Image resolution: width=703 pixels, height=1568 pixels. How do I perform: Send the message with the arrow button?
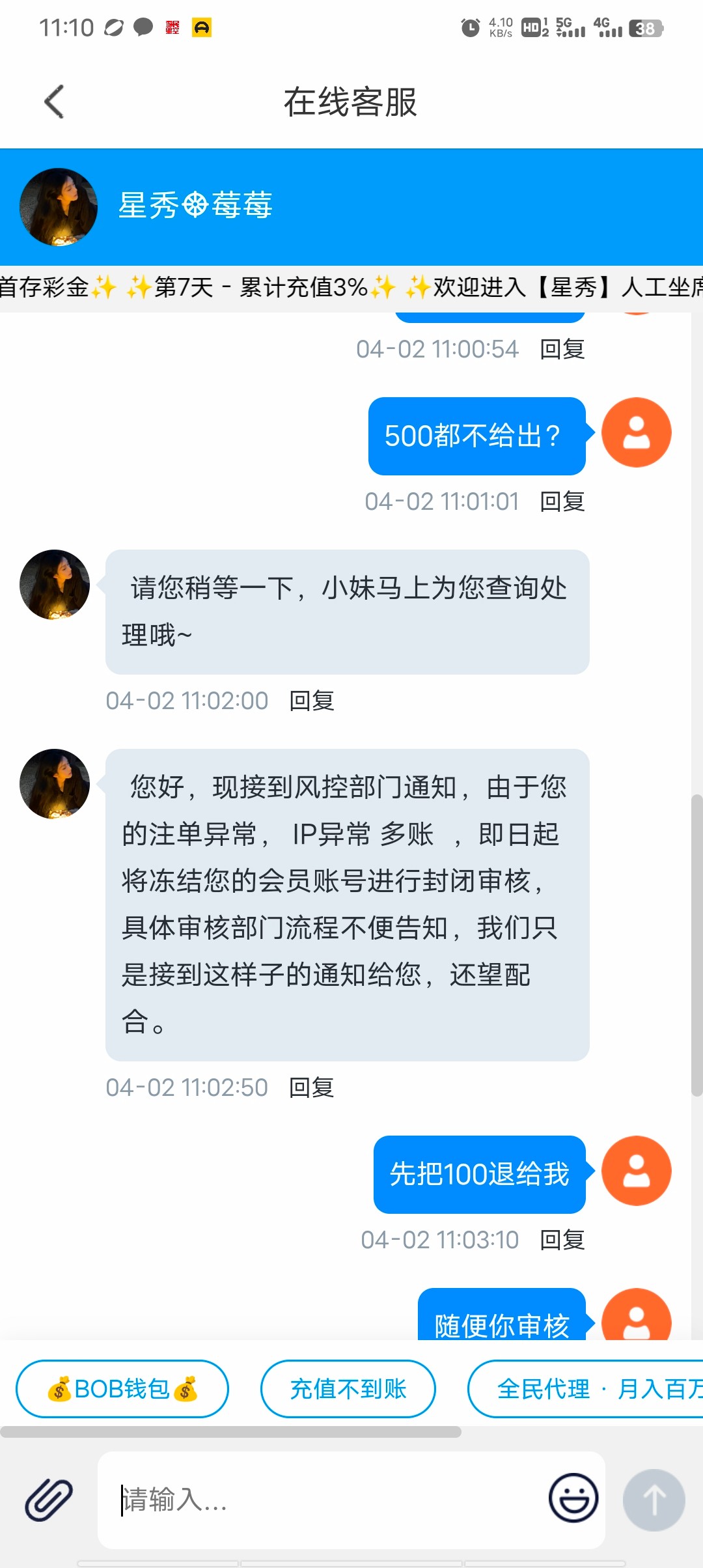coord(654,1500)
